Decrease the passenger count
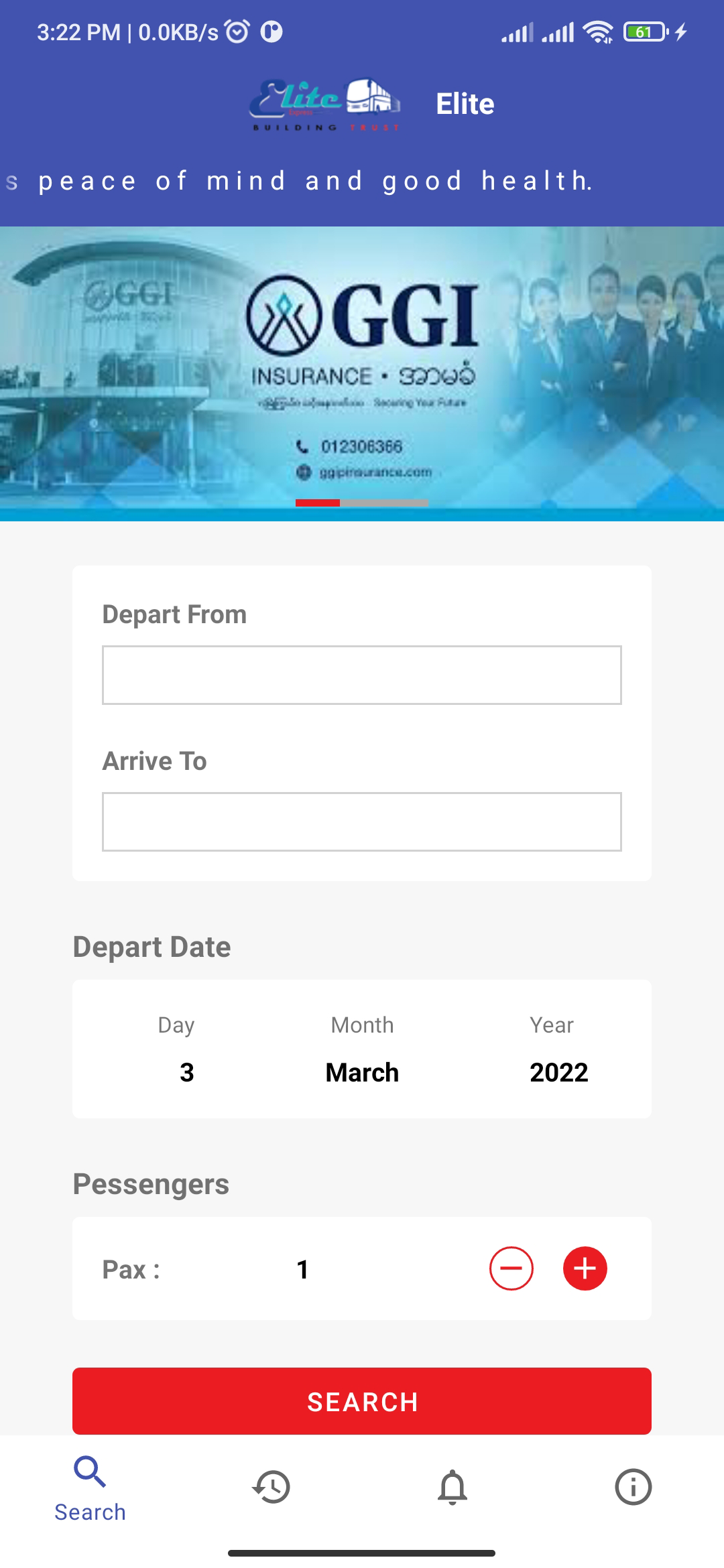Viewport: 724px width, 1568px height. click(x=511, y=1268)
